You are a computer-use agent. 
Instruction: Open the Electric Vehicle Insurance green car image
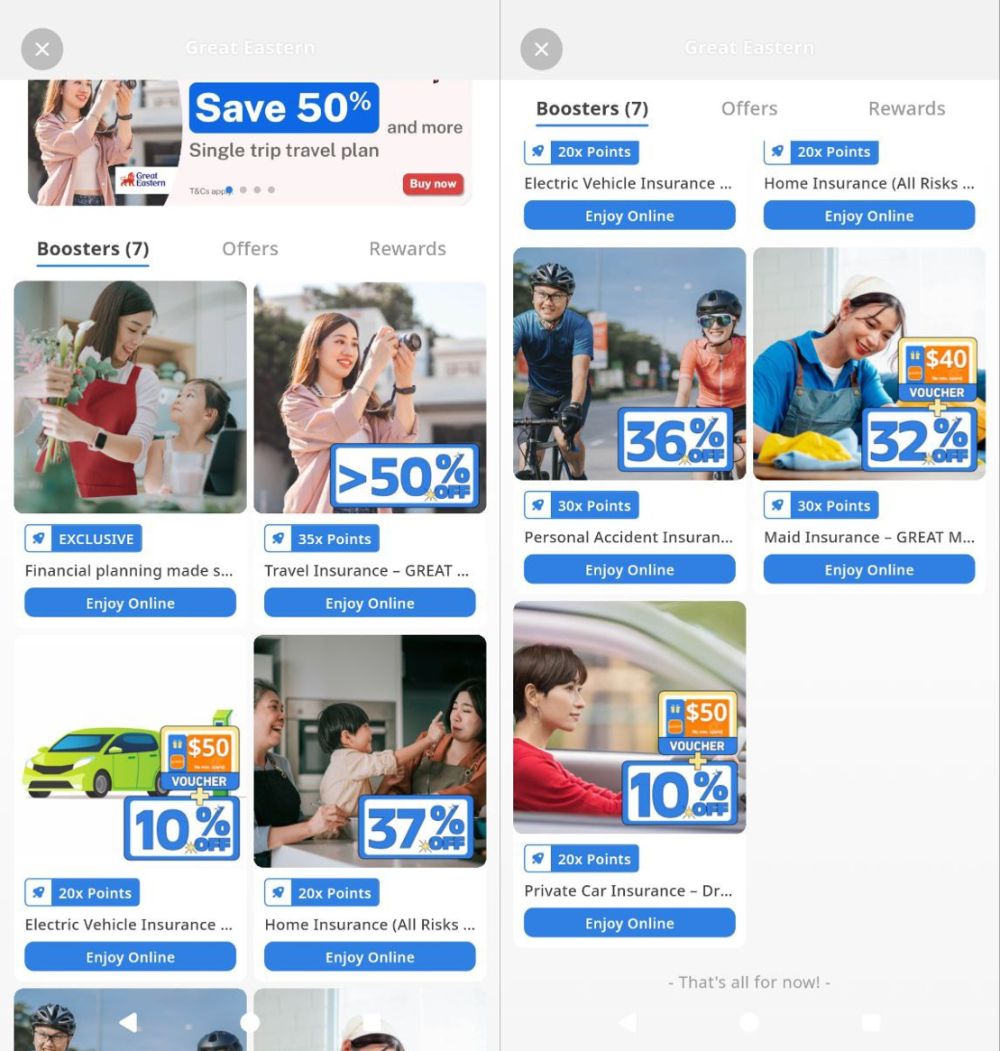[x=130, y=750]
